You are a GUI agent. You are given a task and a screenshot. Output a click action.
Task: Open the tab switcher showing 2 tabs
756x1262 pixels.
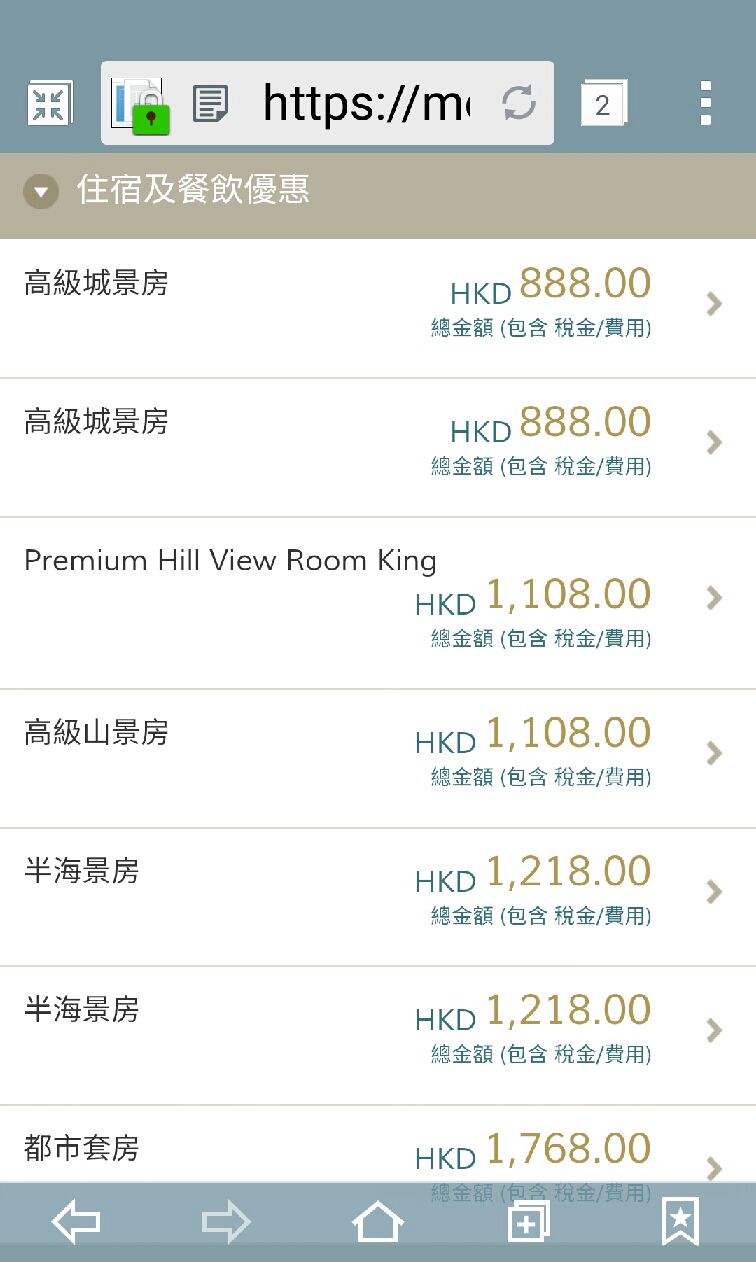pyautogui.click(x=603, y=104)
